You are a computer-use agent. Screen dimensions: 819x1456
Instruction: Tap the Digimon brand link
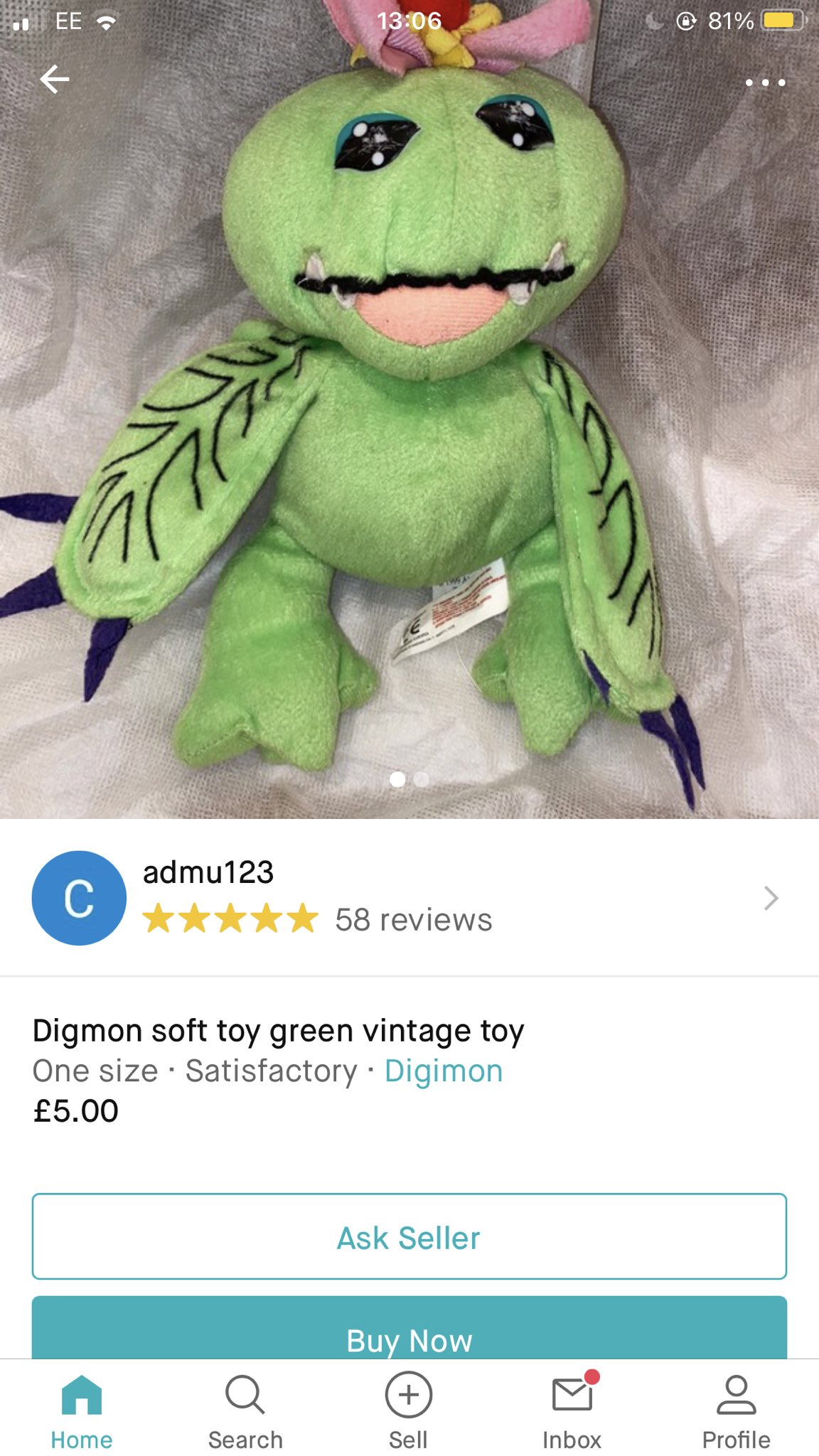pyautogui.click(x=444, y=1071)
